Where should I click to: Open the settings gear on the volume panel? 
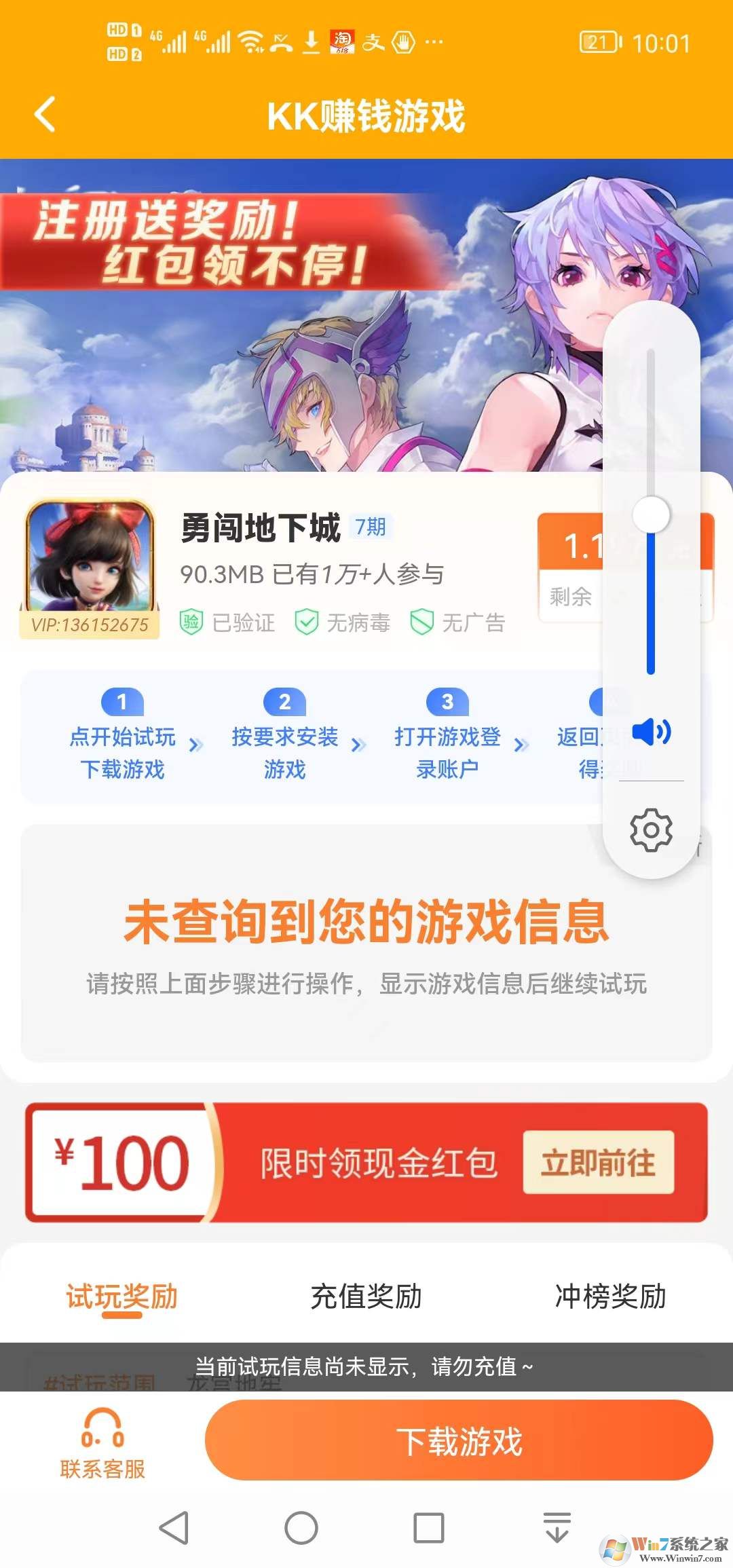650,829
